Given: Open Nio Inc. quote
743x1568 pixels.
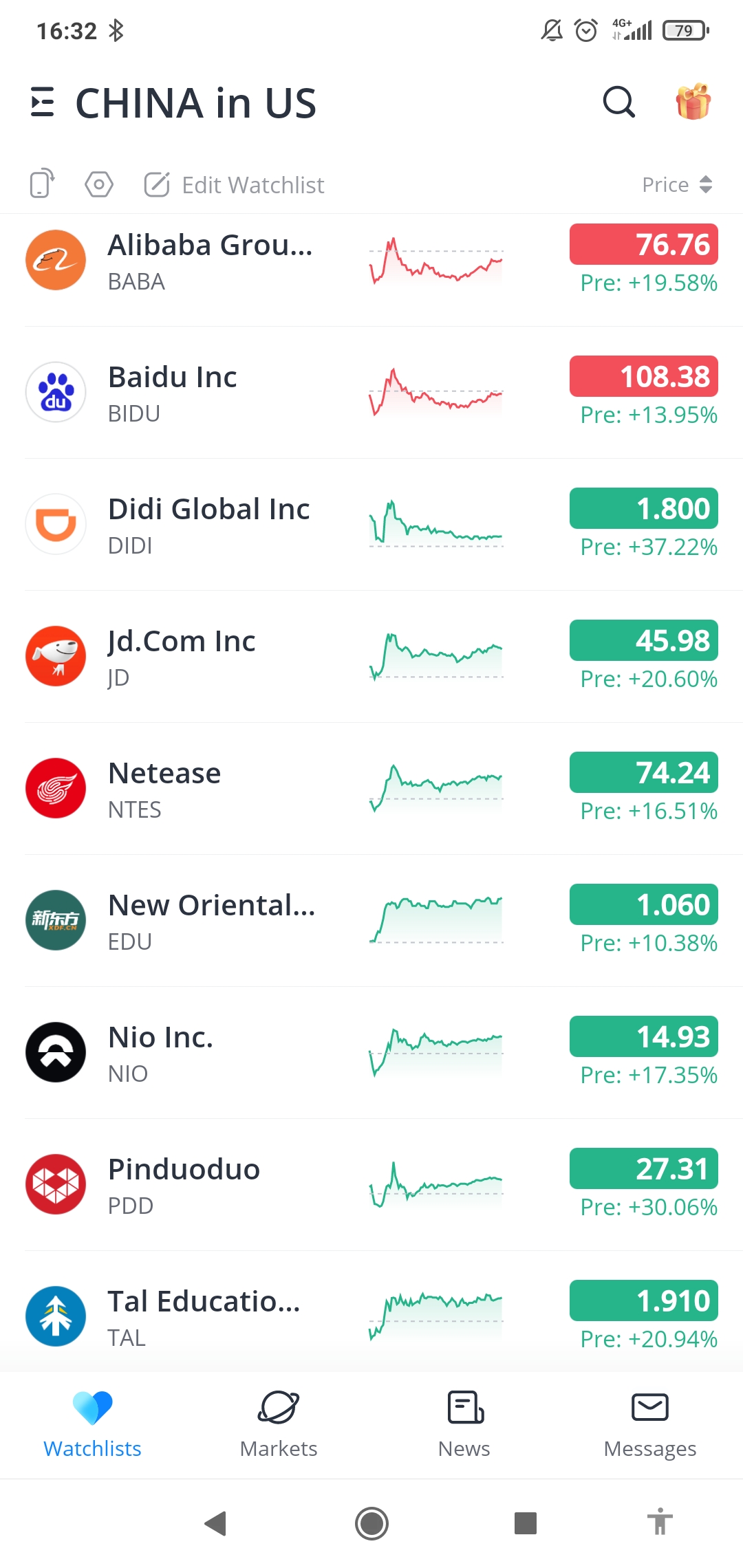Looking at the screenshot, I should (x=371, y=1053).
